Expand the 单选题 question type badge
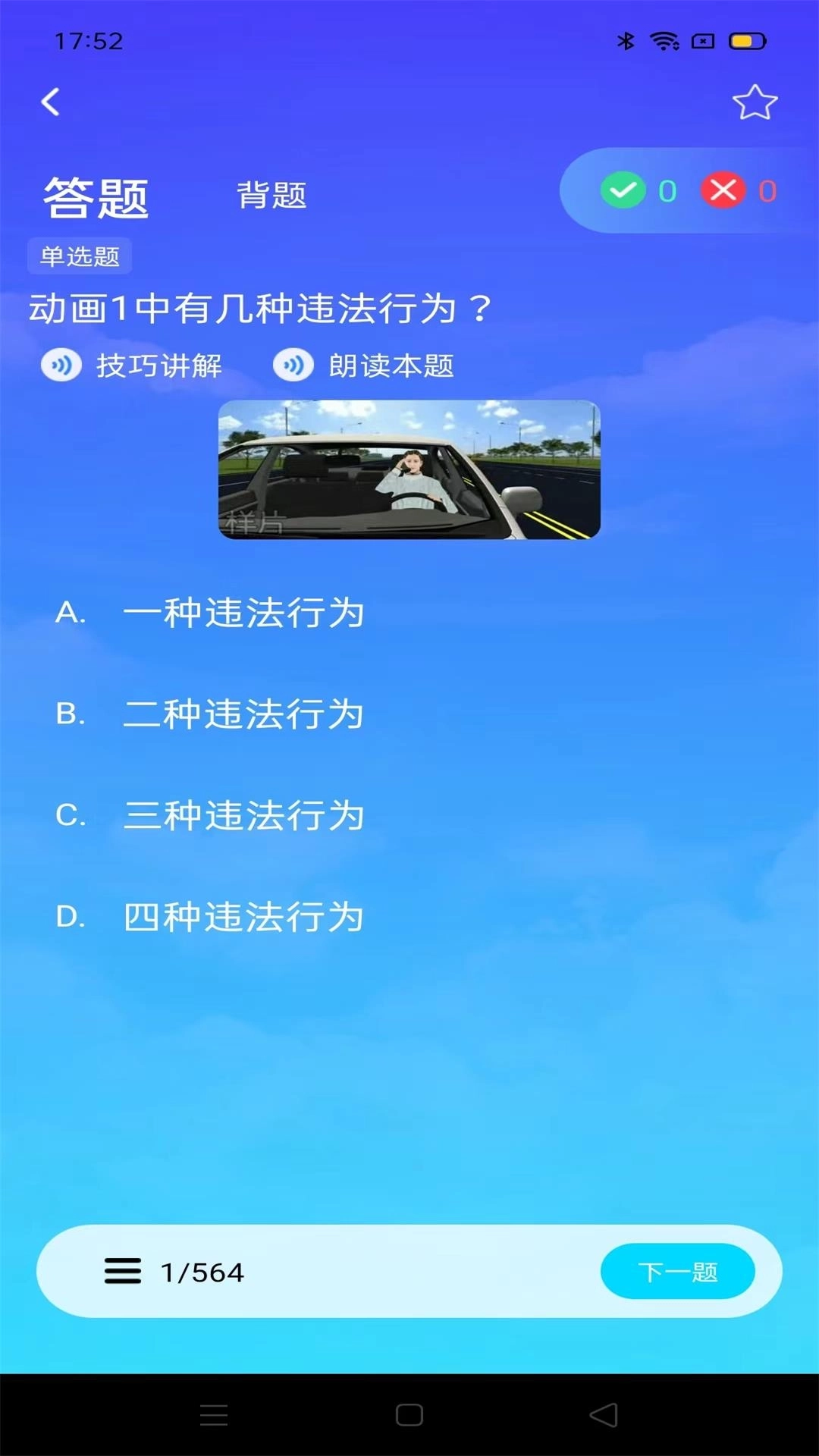819x1456 pixels. pos(80,256)
